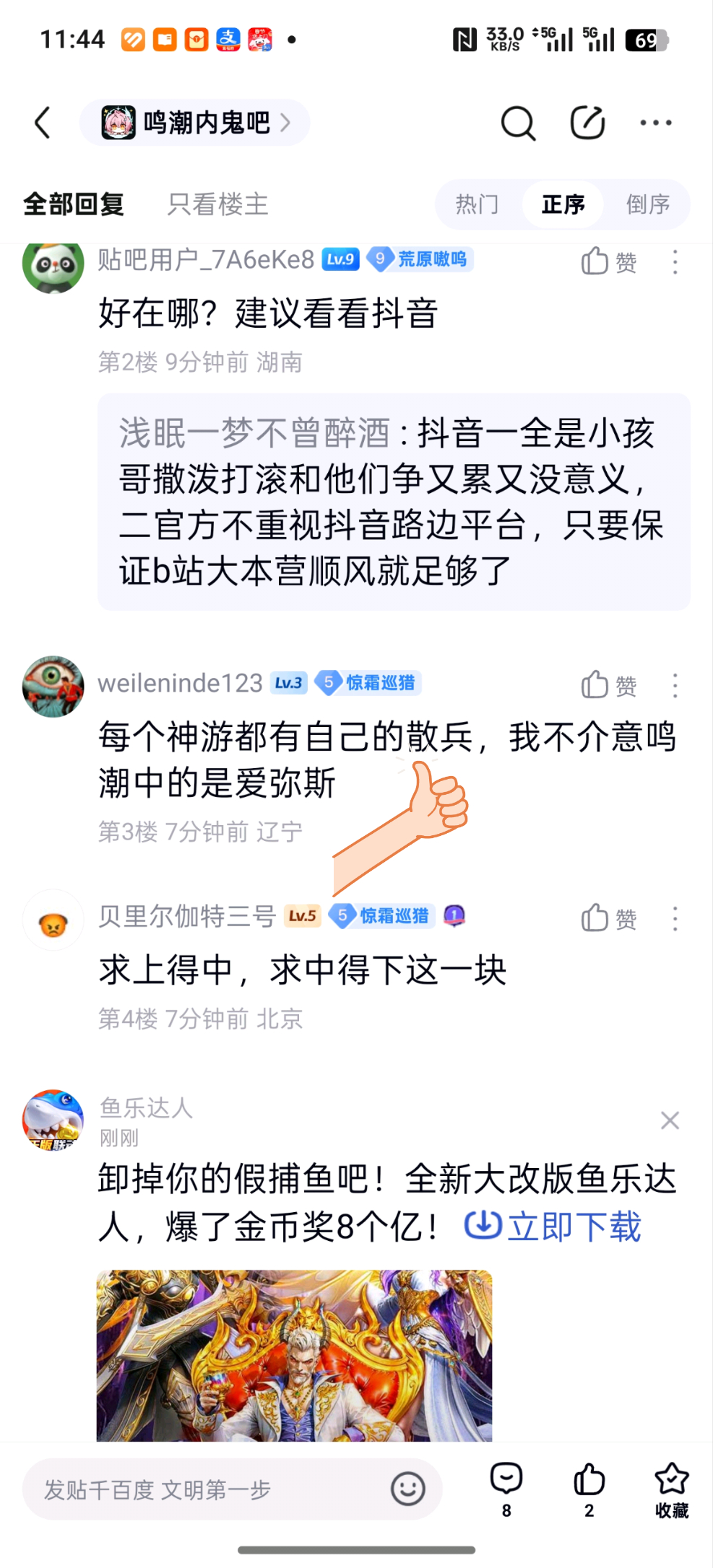Screen dimensions: 713x1568
Task: Like the reply from 贴吧用户_7A6eKe8
Action: tap(608, 261)
